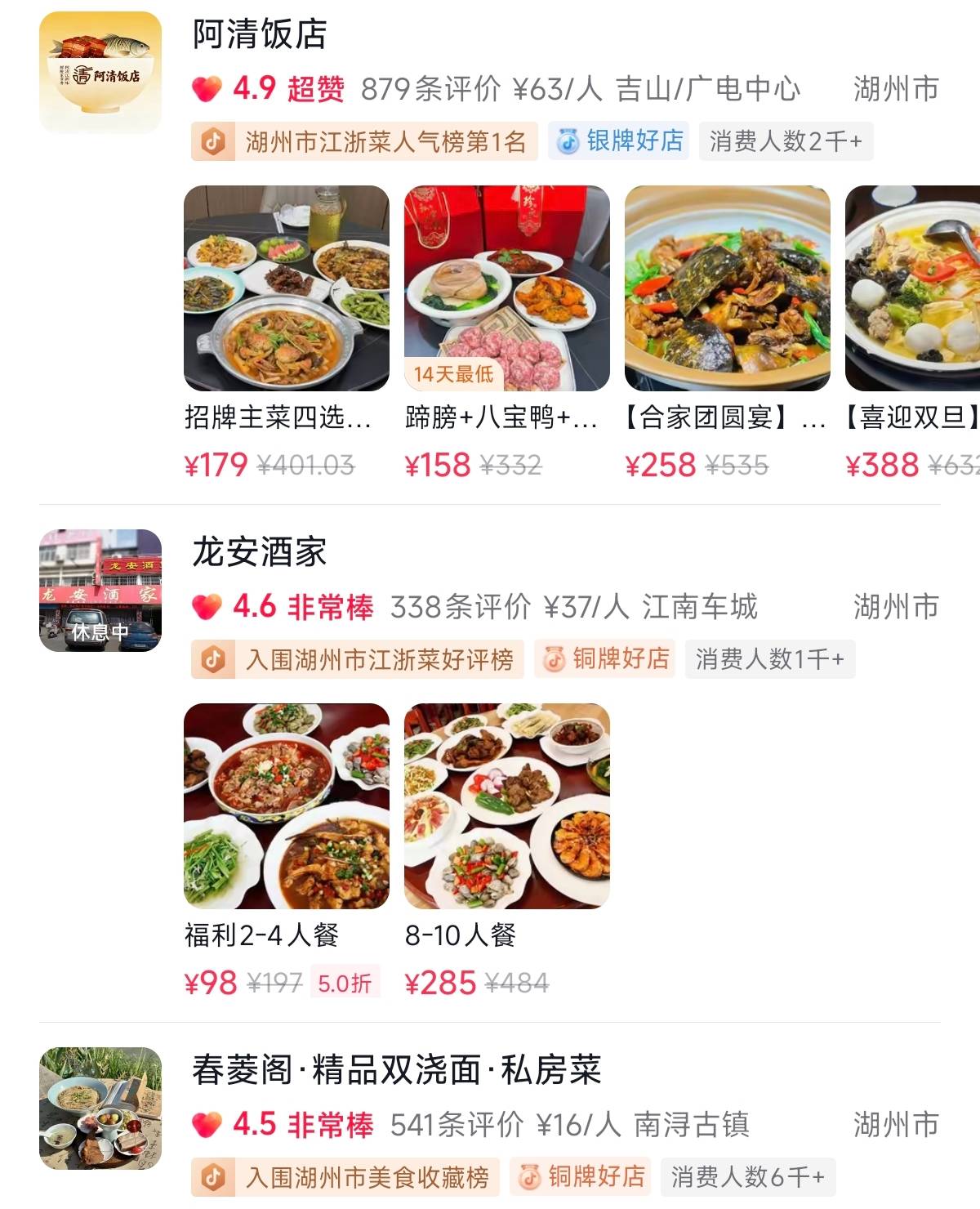
Task: View the 湖州市江浙菜人气榜第1名 ranking
Action: (365, 141)
